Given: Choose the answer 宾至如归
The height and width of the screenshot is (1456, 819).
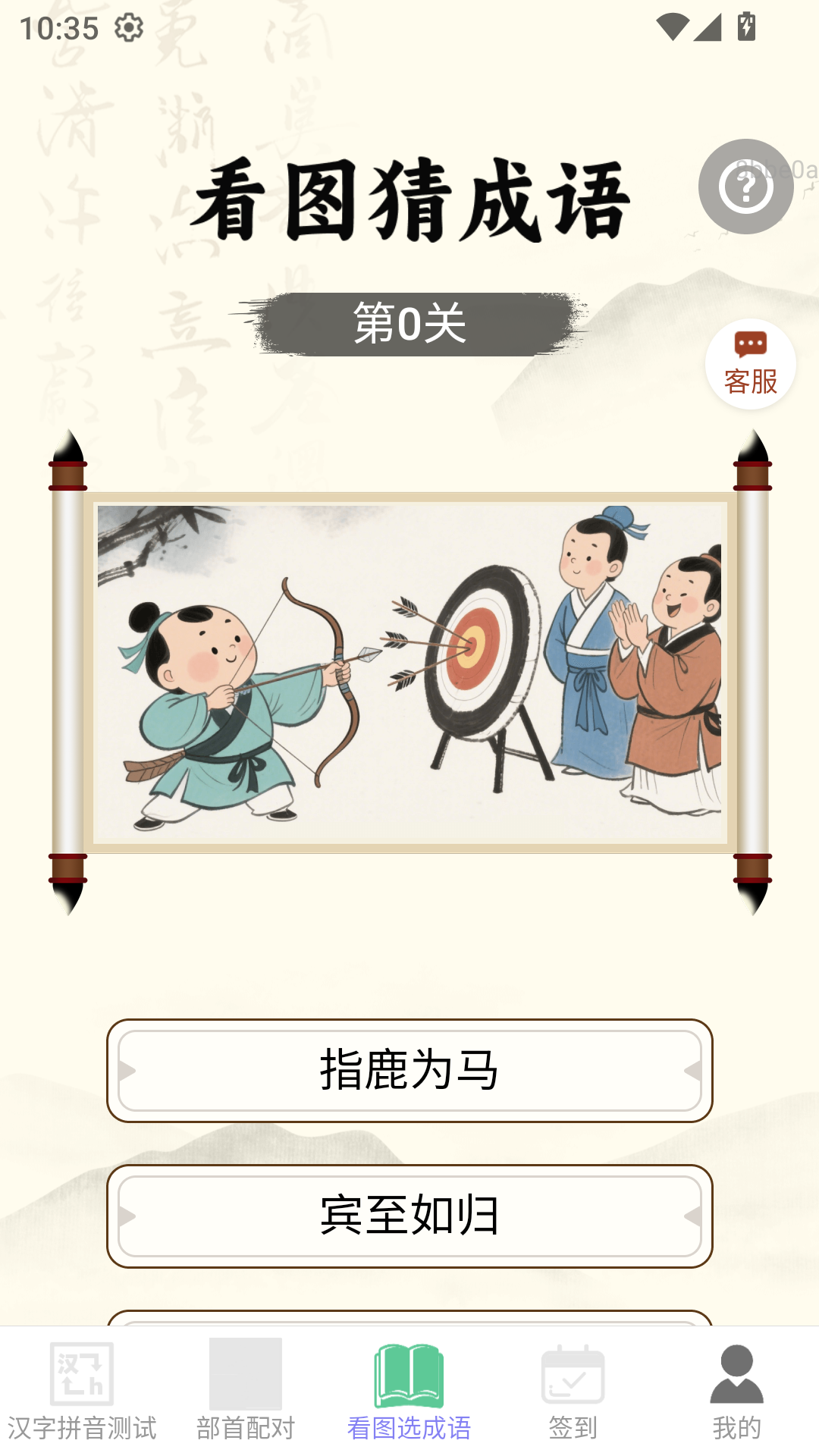Looking at the screenshot, I should coord(409,1216).
